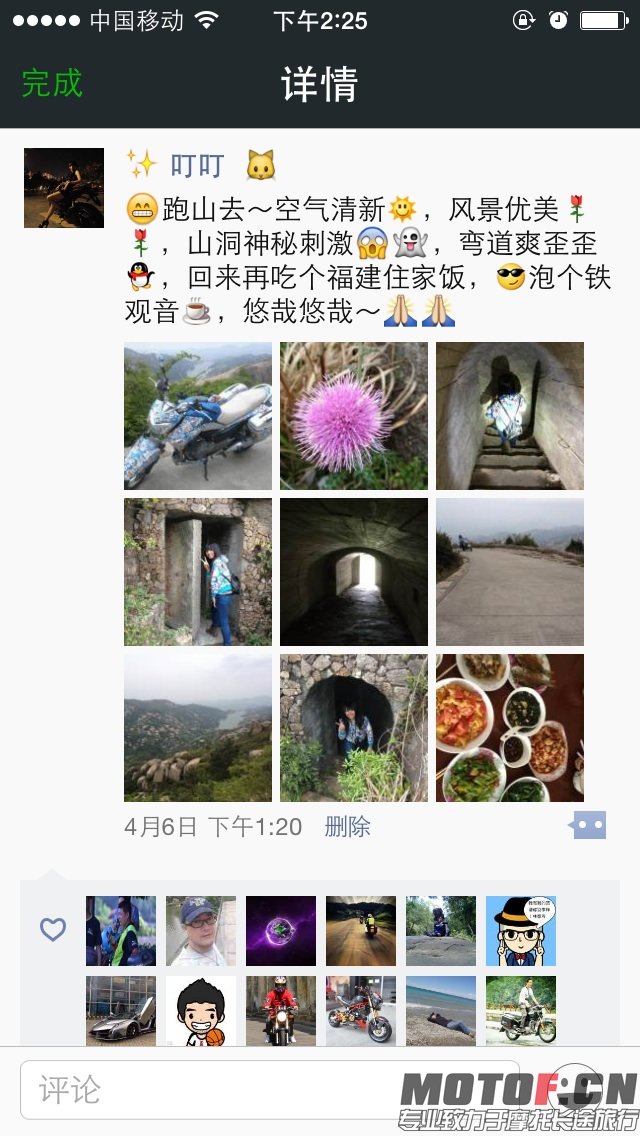This screenshot has height=1136, width=640.
Task: Open the tunnel staircase photo
Action: [510, 416]
